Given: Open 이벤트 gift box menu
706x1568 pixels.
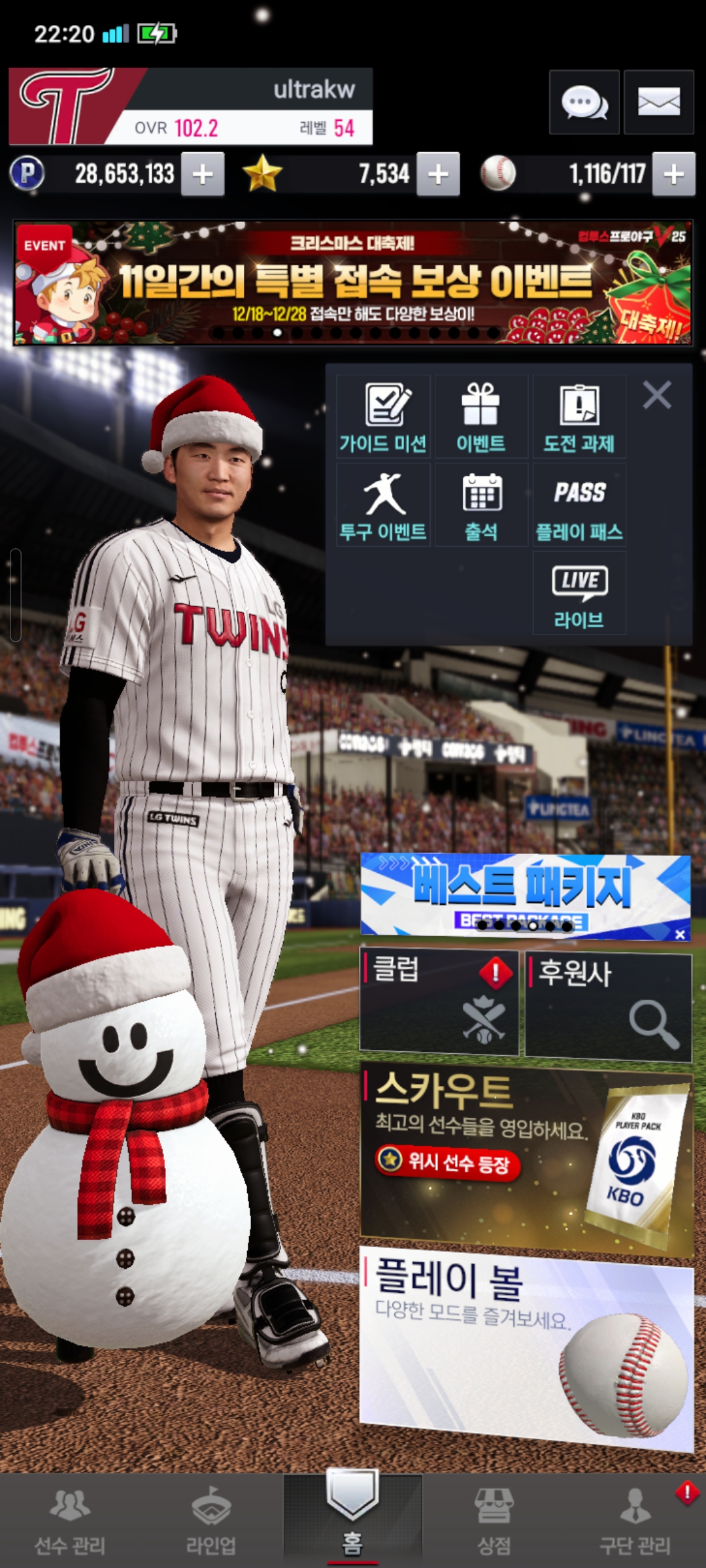Looking at the screenshot, I should click(x=481, y=417).
